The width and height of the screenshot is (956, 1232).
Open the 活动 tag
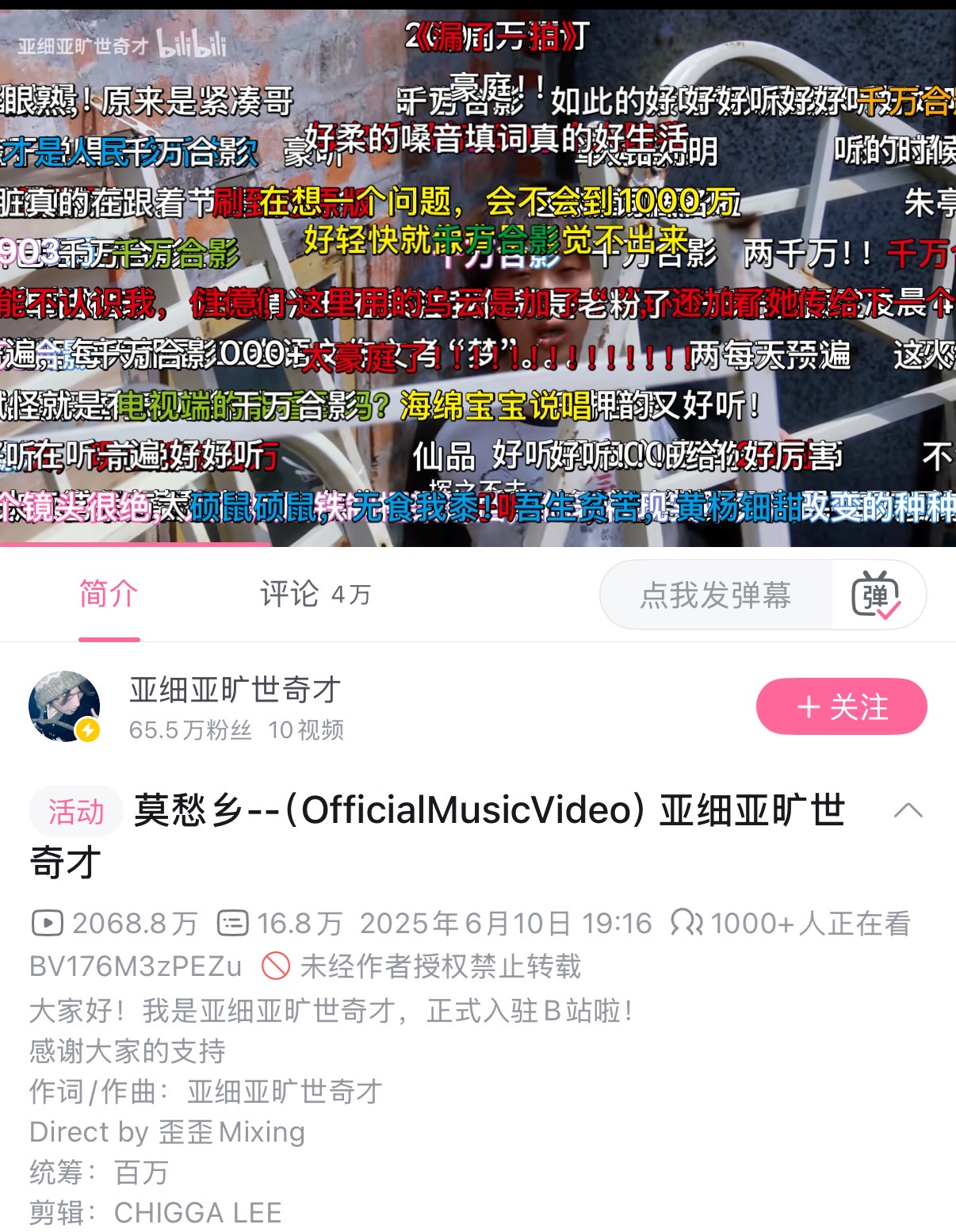pos(76,812)
